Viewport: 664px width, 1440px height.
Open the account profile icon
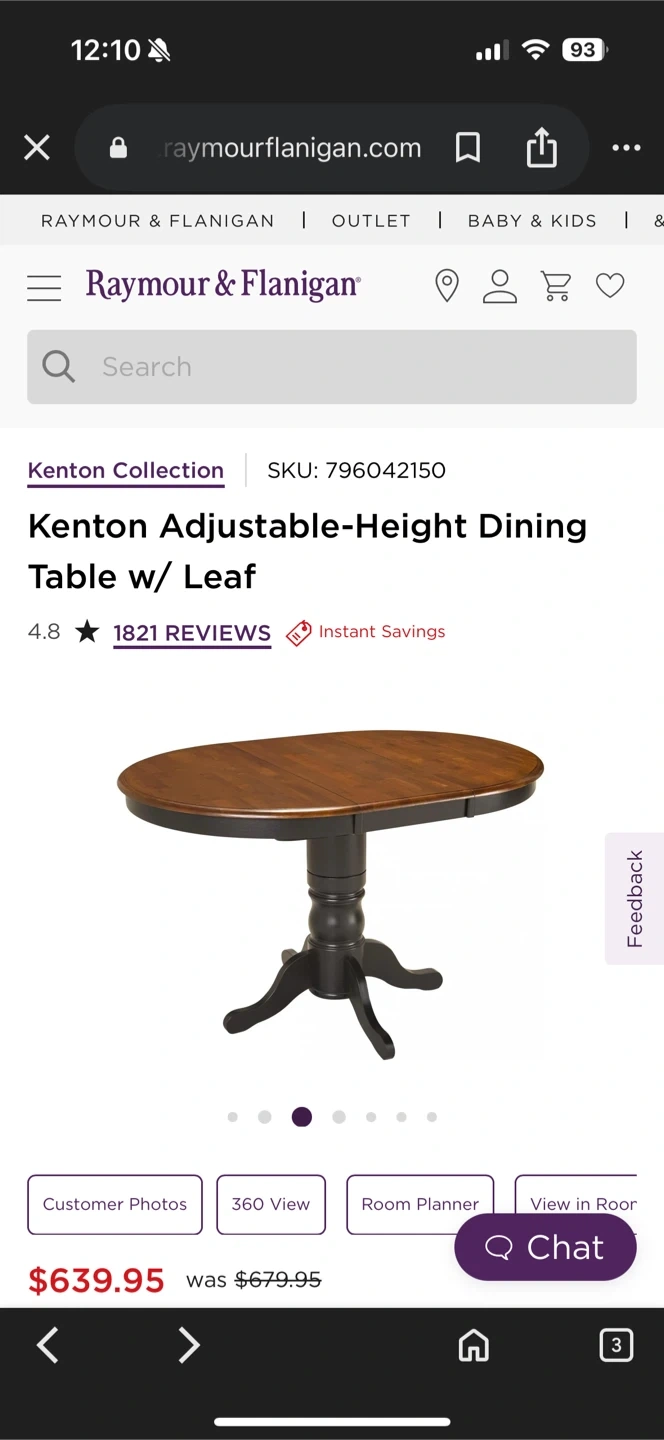500,286
